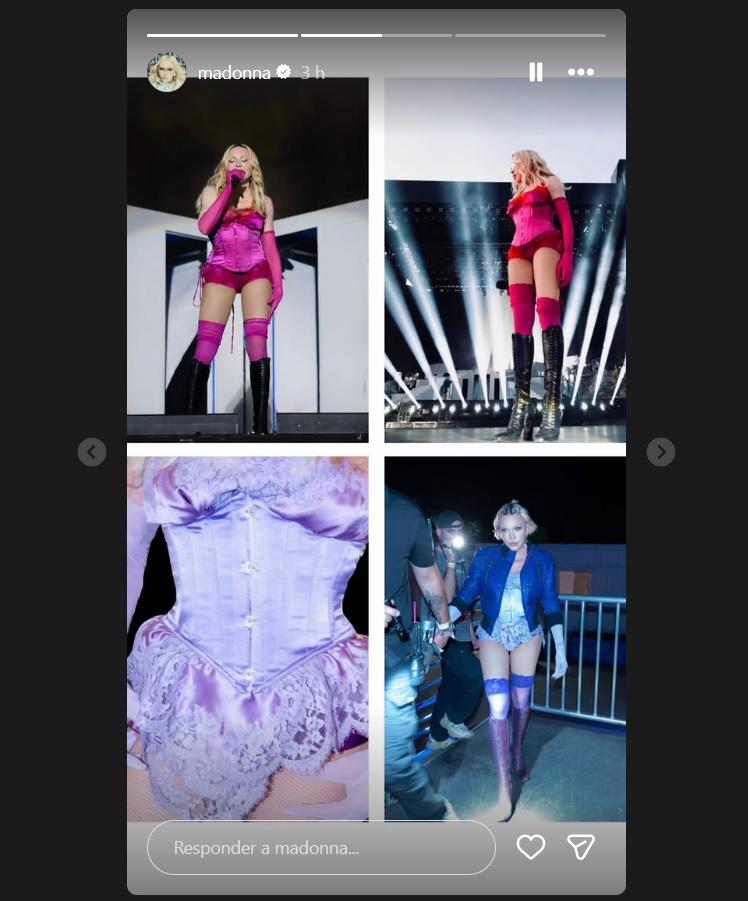Open the madonna username link

pos(234,72)
